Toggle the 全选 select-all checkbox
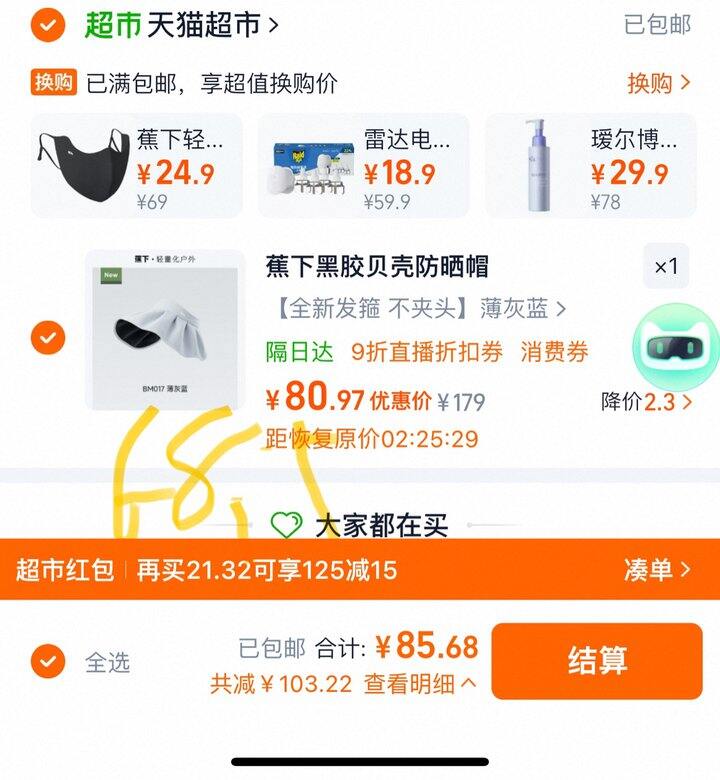This screenshot has width=720, height=780. click(47, 661)
